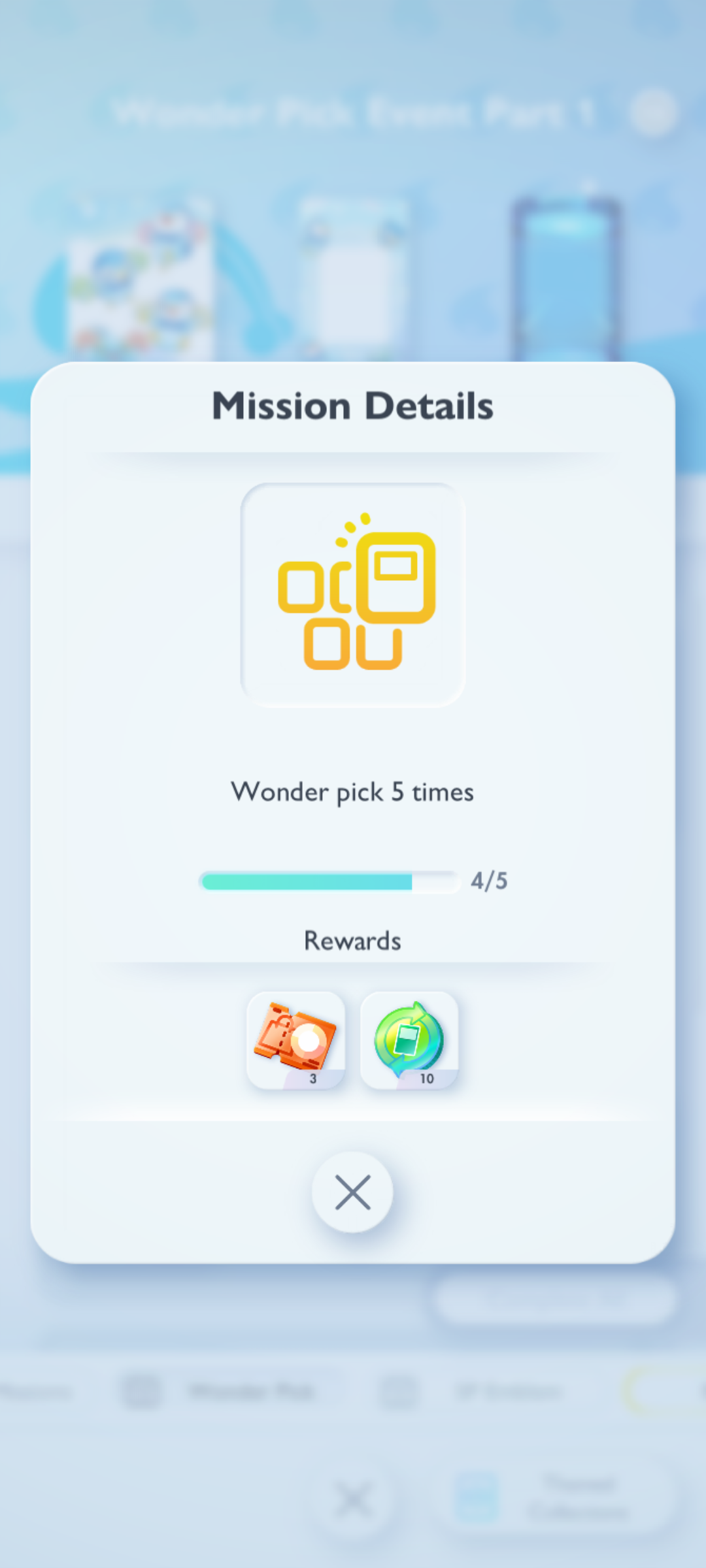Screen dimensions: 706x1568
Task: View the orange ticket reward item
Action: coord(295,1040)
